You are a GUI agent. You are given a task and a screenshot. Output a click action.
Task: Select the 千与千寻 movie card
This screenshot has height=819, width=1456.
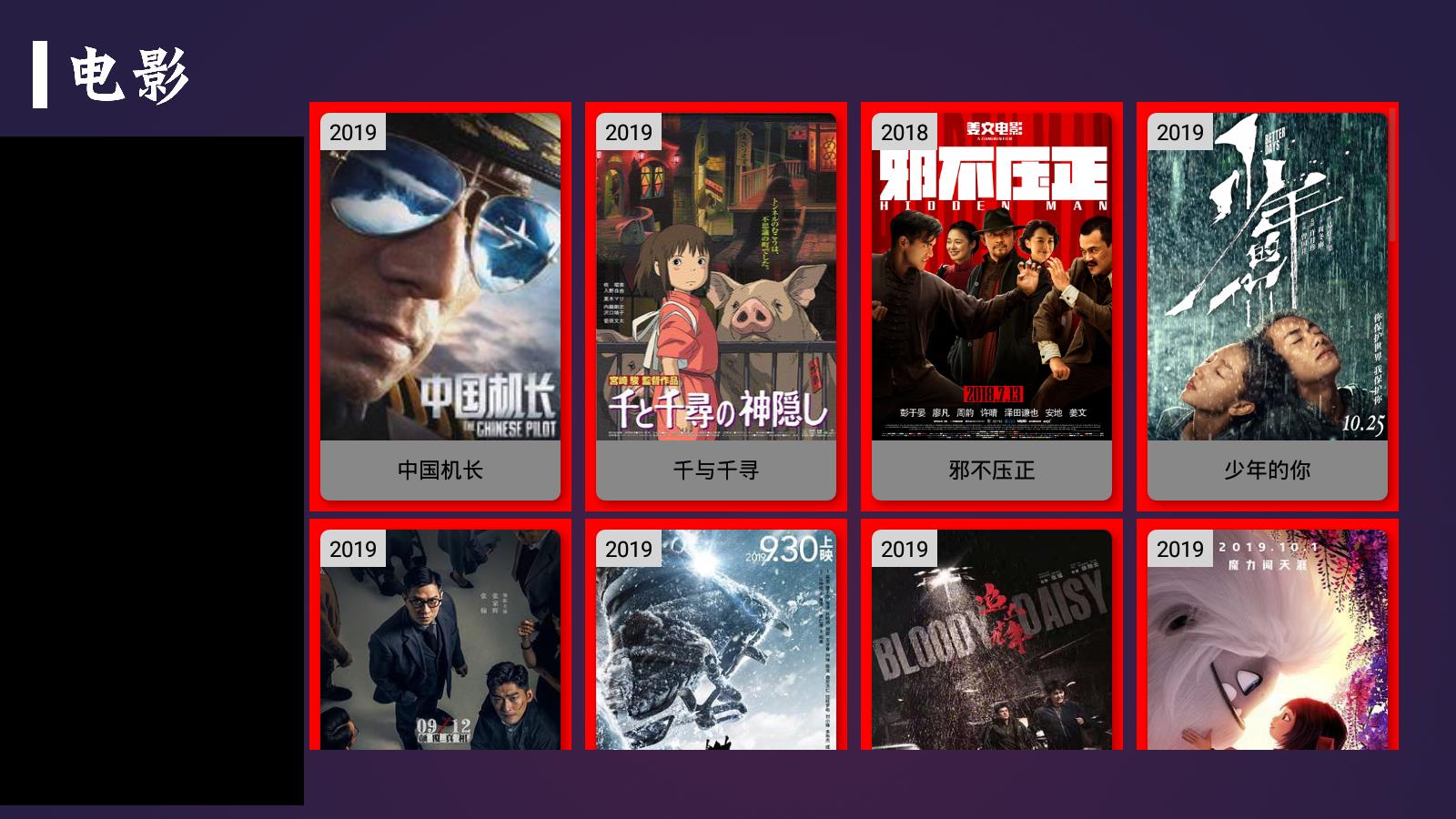pyautogui.click(x=716, y=307)
